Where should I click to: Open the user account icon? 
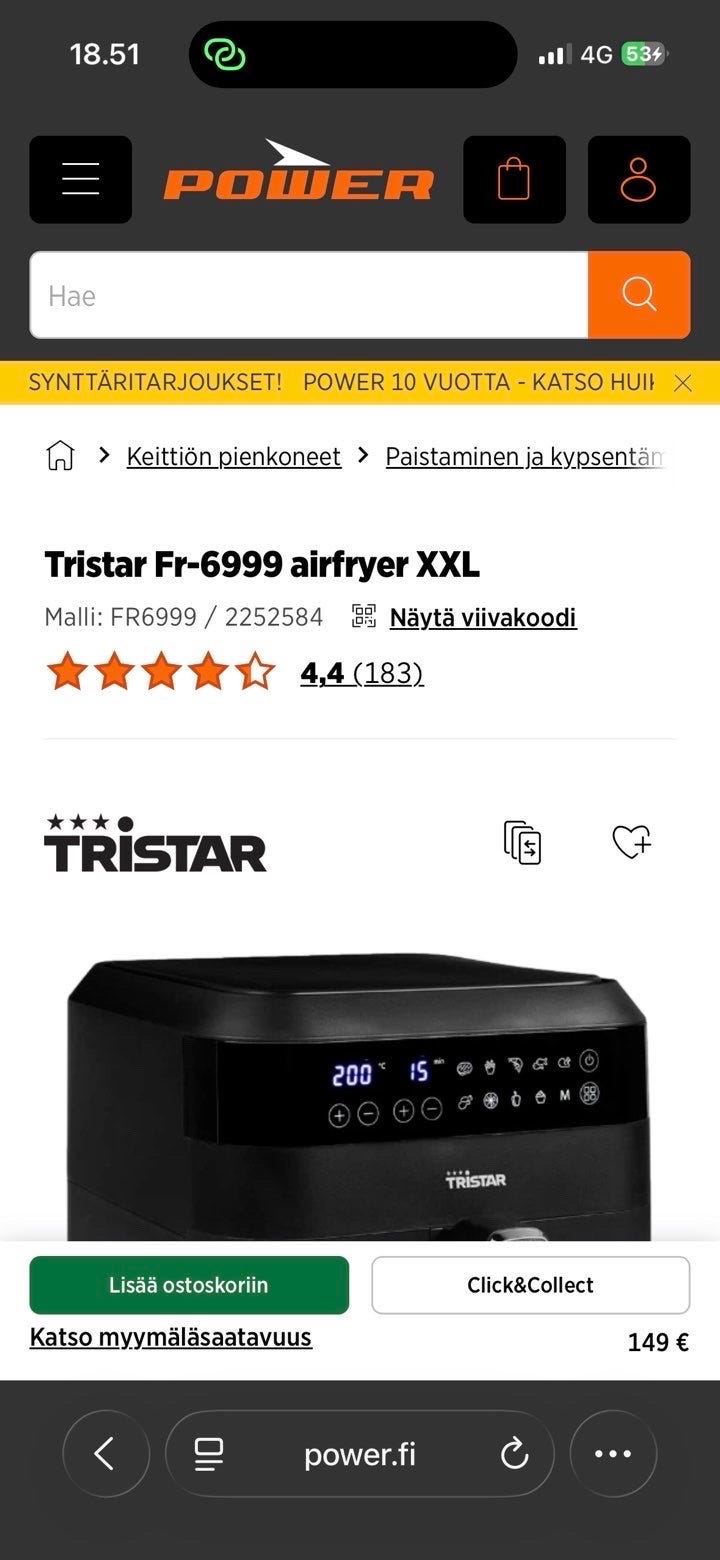(x=639, y=180)
